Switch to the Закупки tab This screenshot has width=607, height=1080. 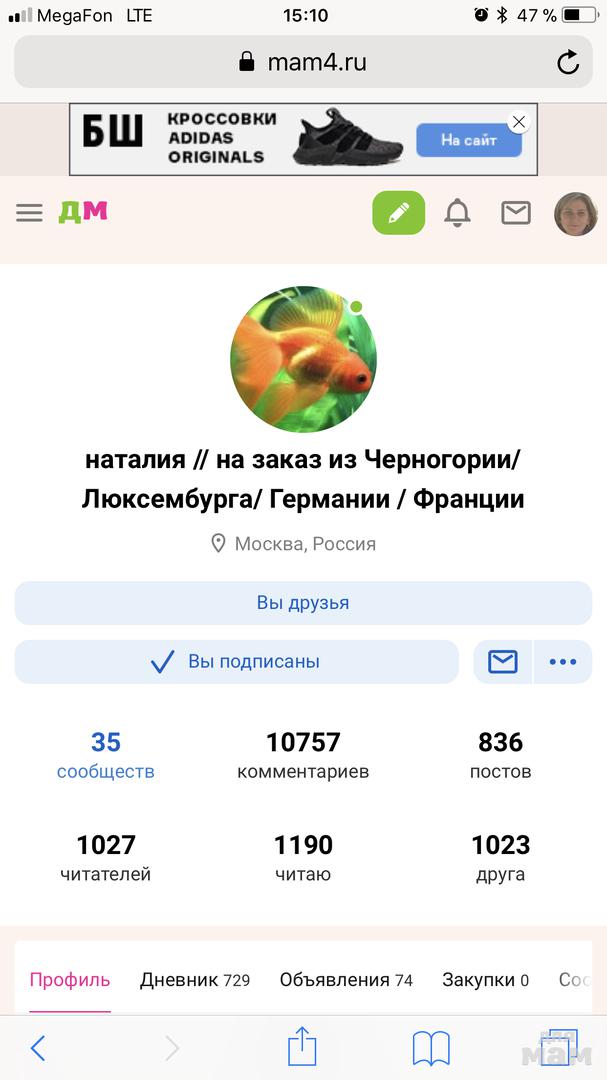point(485,980)
